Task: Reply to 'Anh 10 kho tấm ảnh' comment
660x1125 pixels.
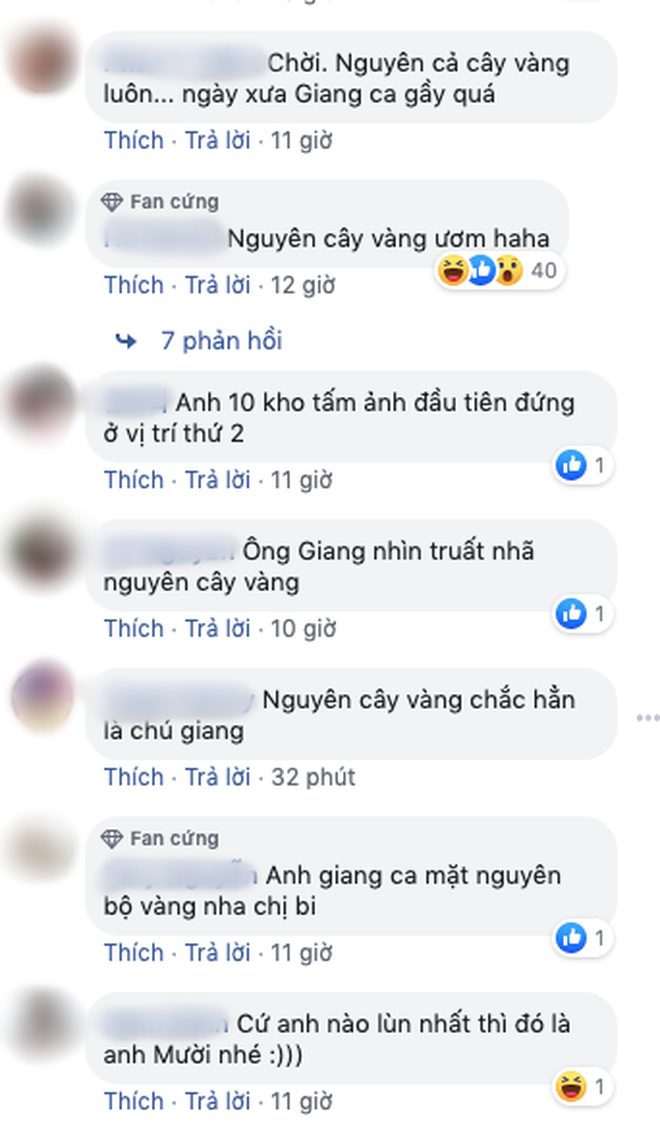Action: tap(218, 479)
